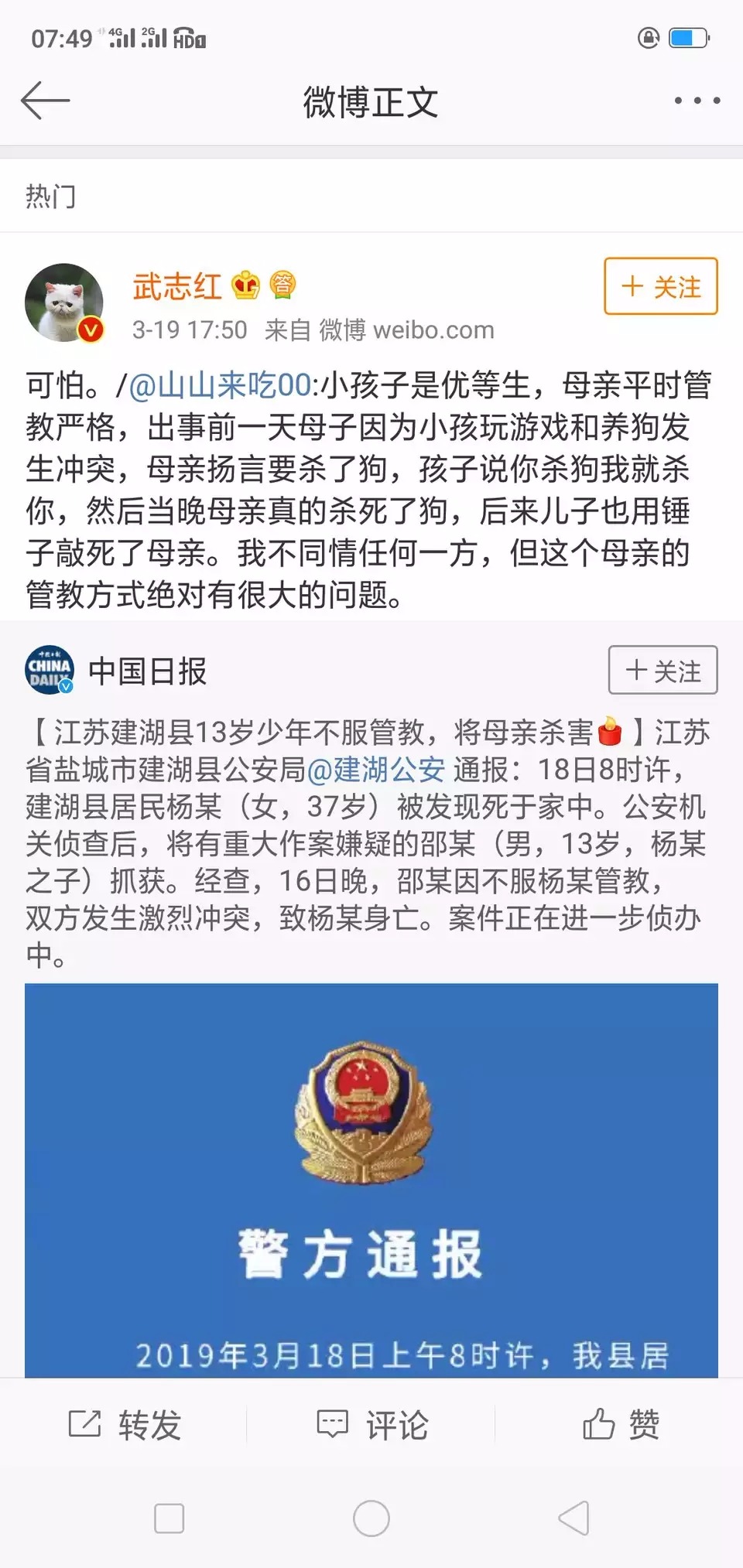The height and width of the screenshot is (1568, 743).
Task: Open 中国日报's profile avatar
Action: click(x=50, y=669)
